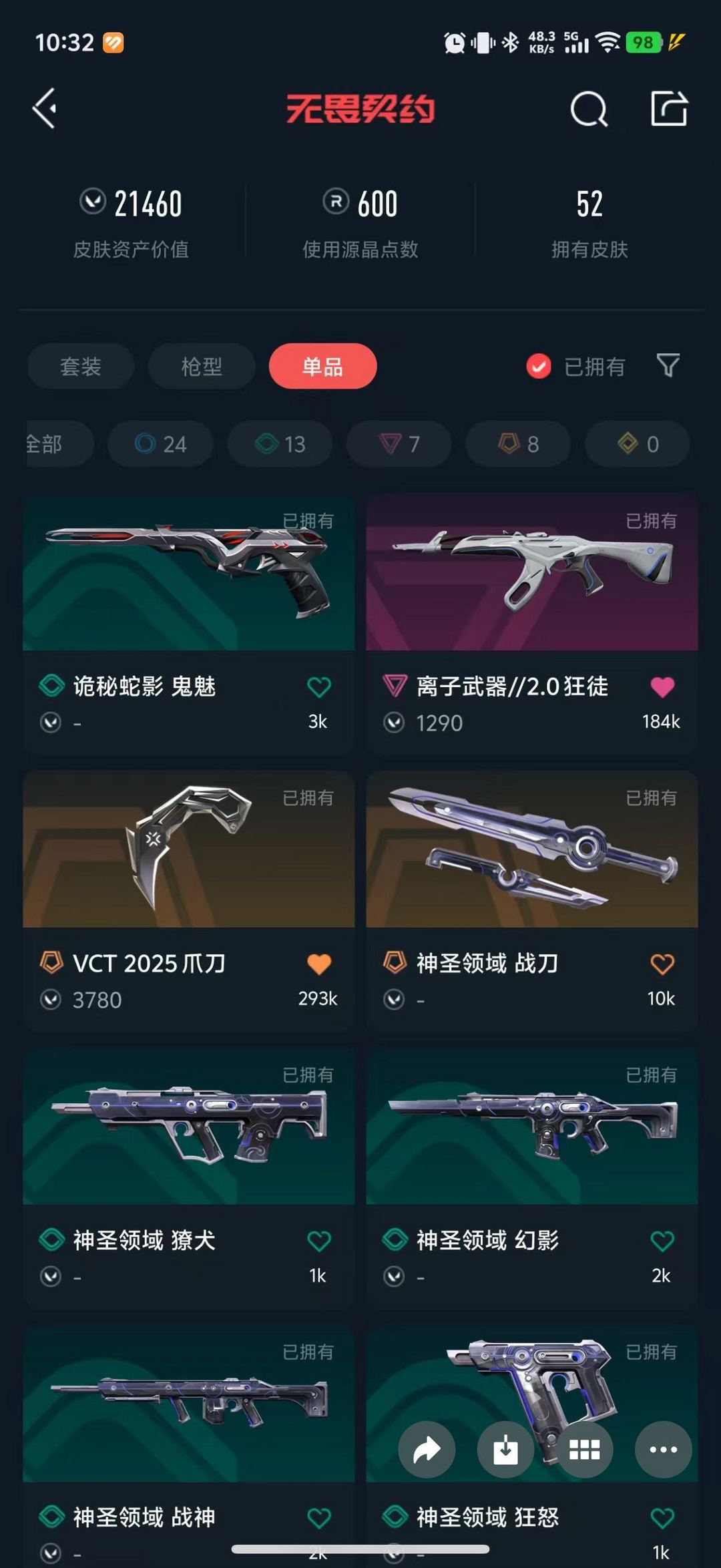Open the grid view icon at the bottom
Viewport: 721px width, 1568px height.
tap(584, 1450)
